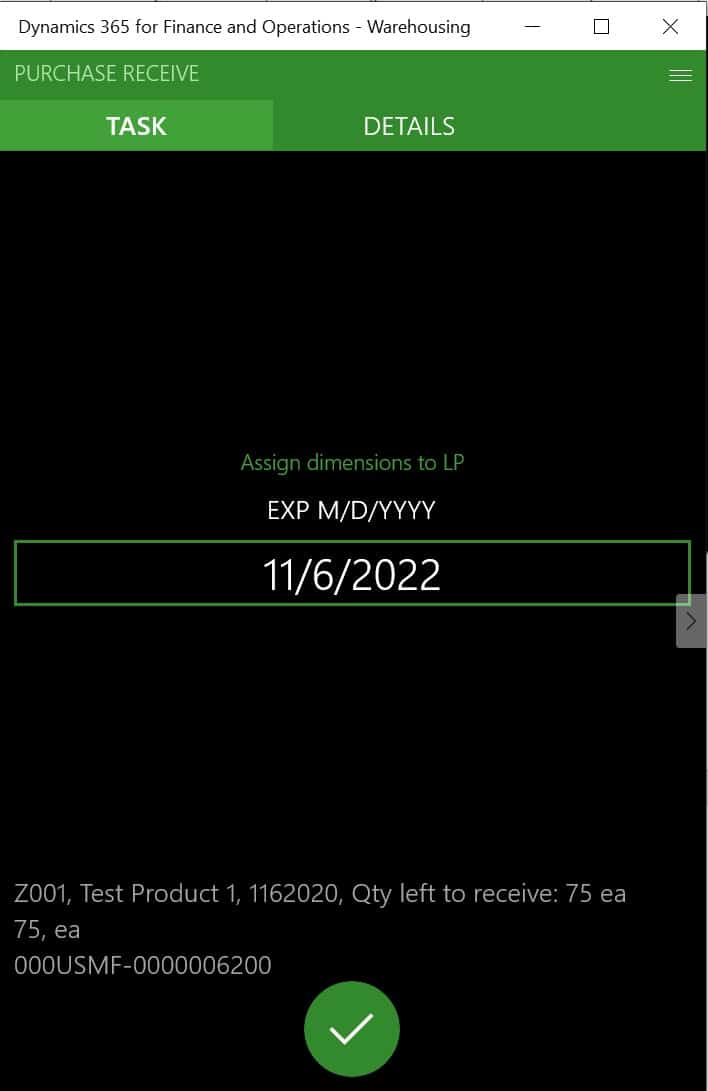The image size is (708, 1091).
Task: Switch to the DETAILS tab
Action: tap(409, 126)
